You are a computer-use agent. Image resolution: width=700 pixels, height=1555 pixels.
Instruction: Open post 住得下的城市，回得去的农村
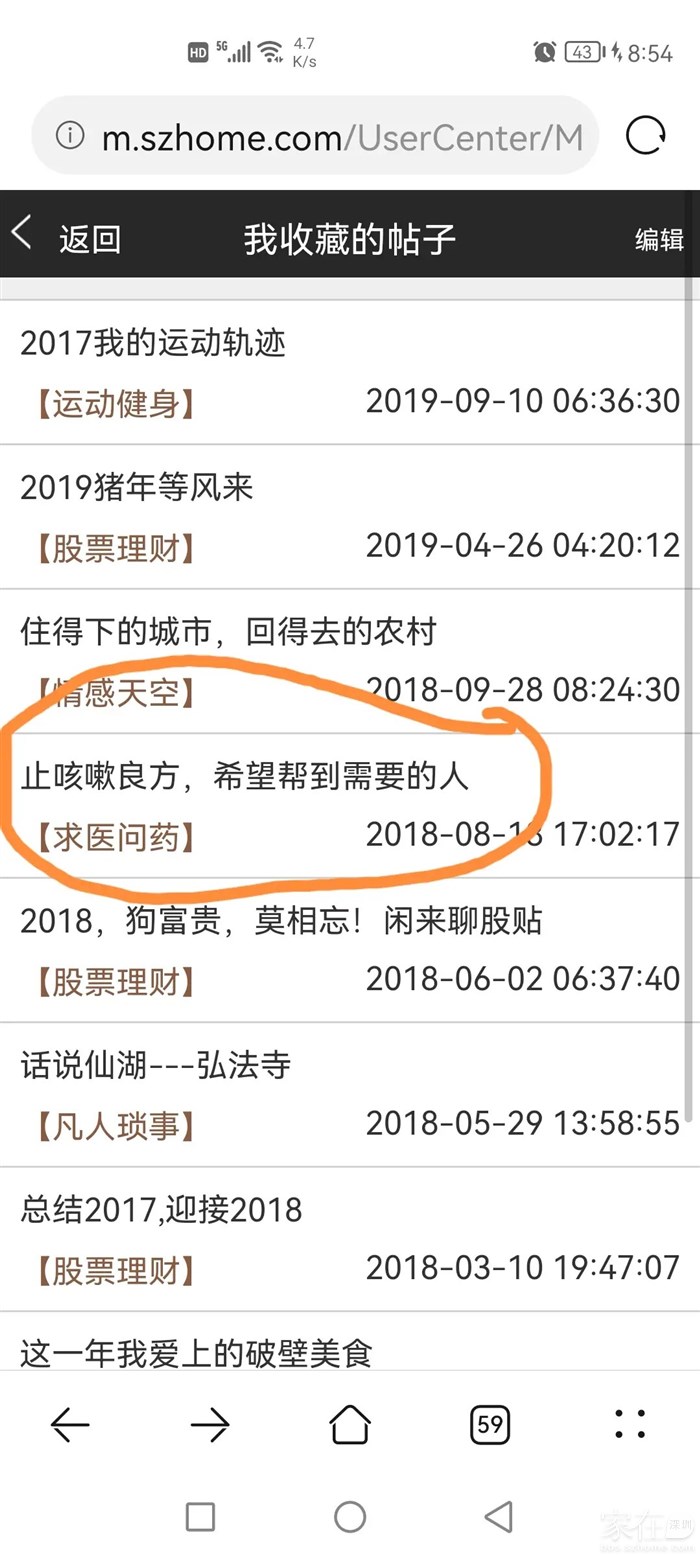point(228,632)
